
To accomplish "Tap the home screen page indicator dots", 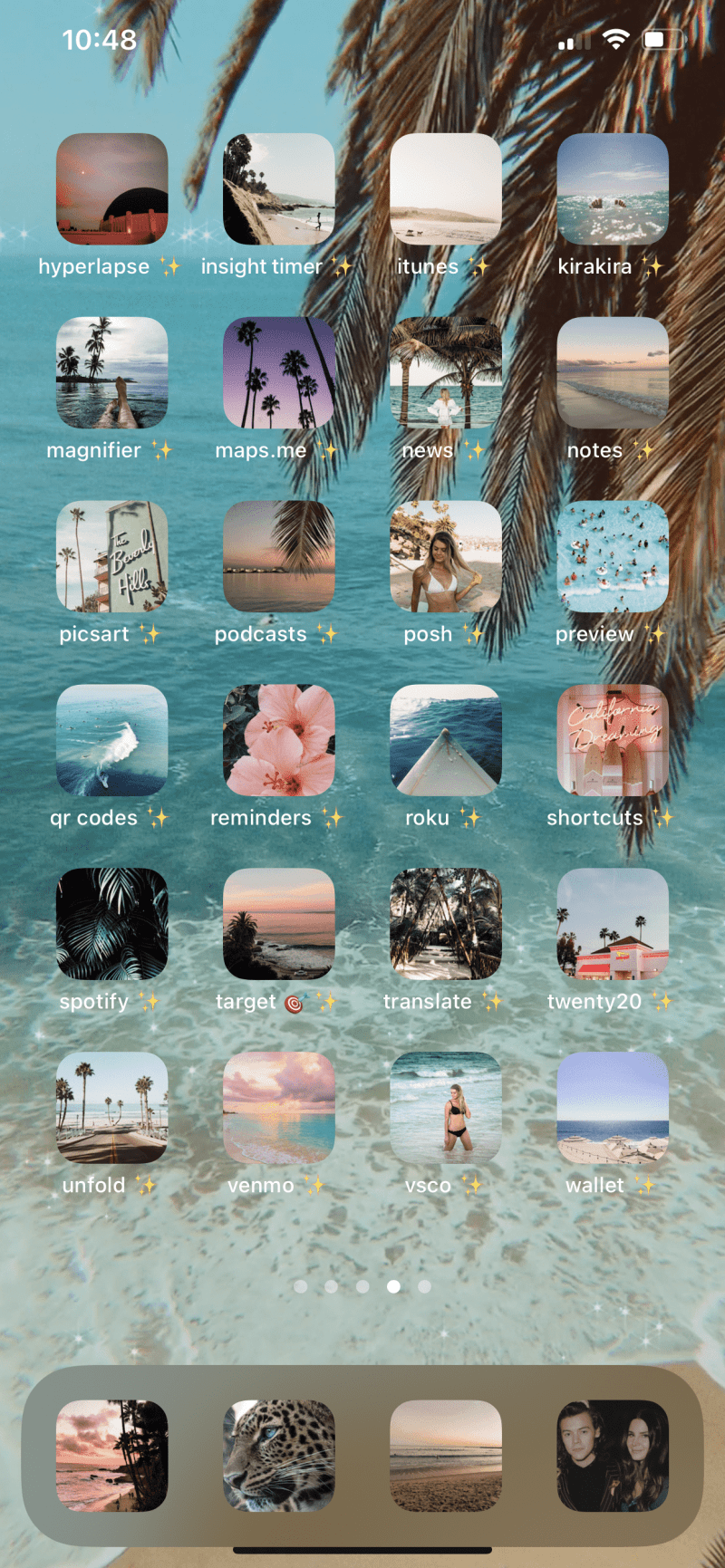I will [362, 1286].
